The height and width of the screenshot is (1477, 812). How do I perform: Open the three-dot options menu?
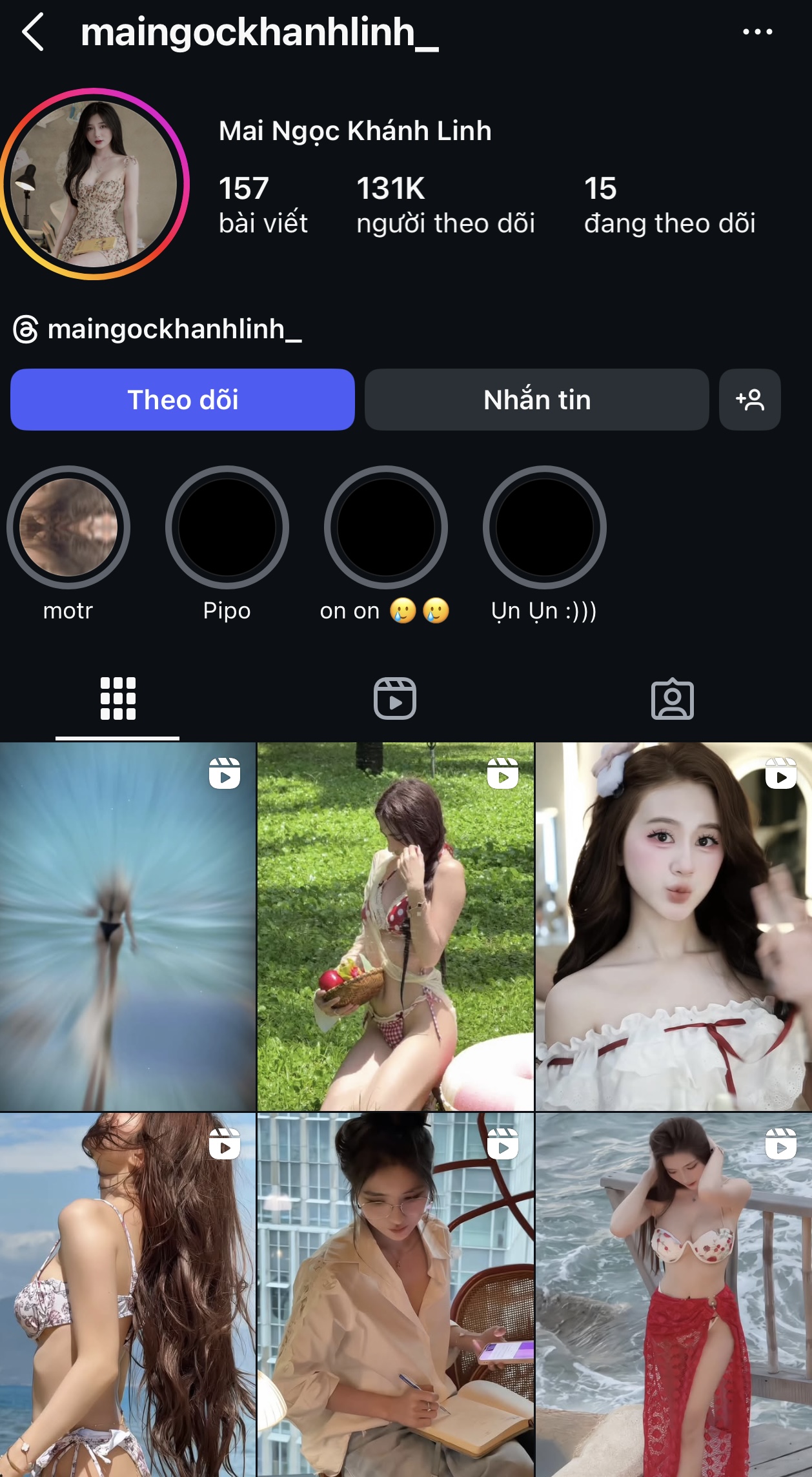[757, 32]
